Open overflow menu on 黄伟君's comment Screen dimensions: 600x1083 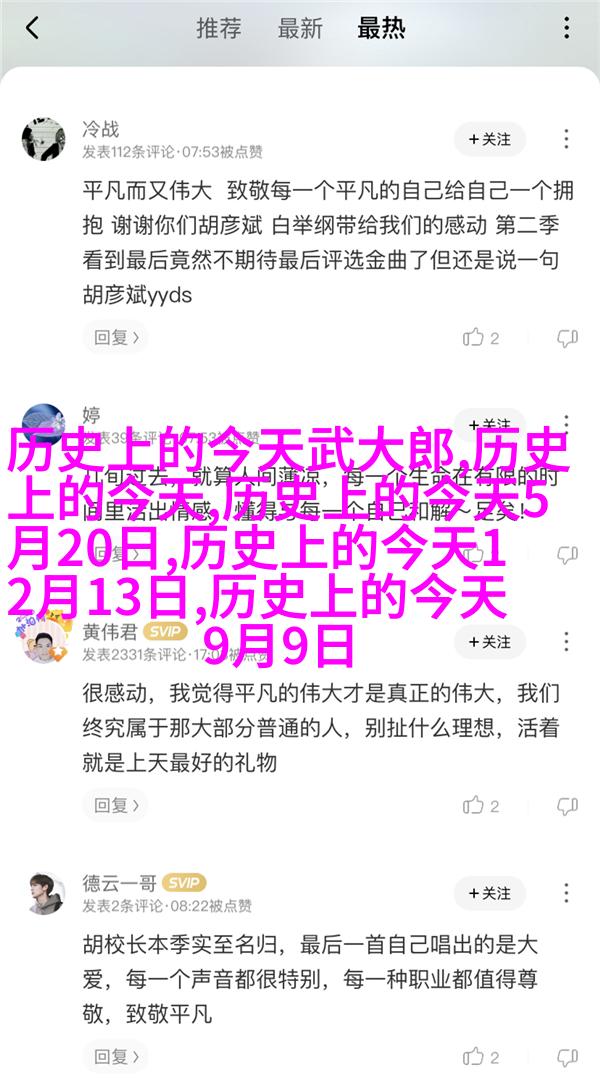(x=567, y=643)
